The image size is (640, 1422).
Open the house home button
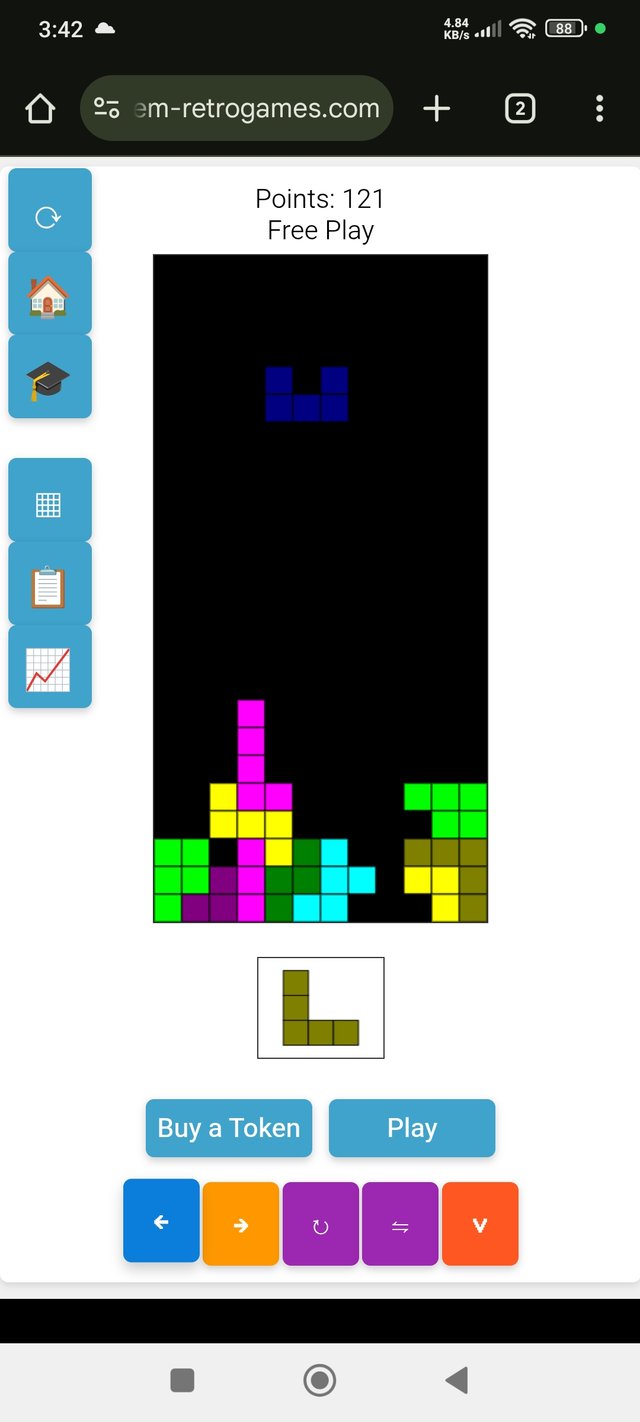coord(49,294)
